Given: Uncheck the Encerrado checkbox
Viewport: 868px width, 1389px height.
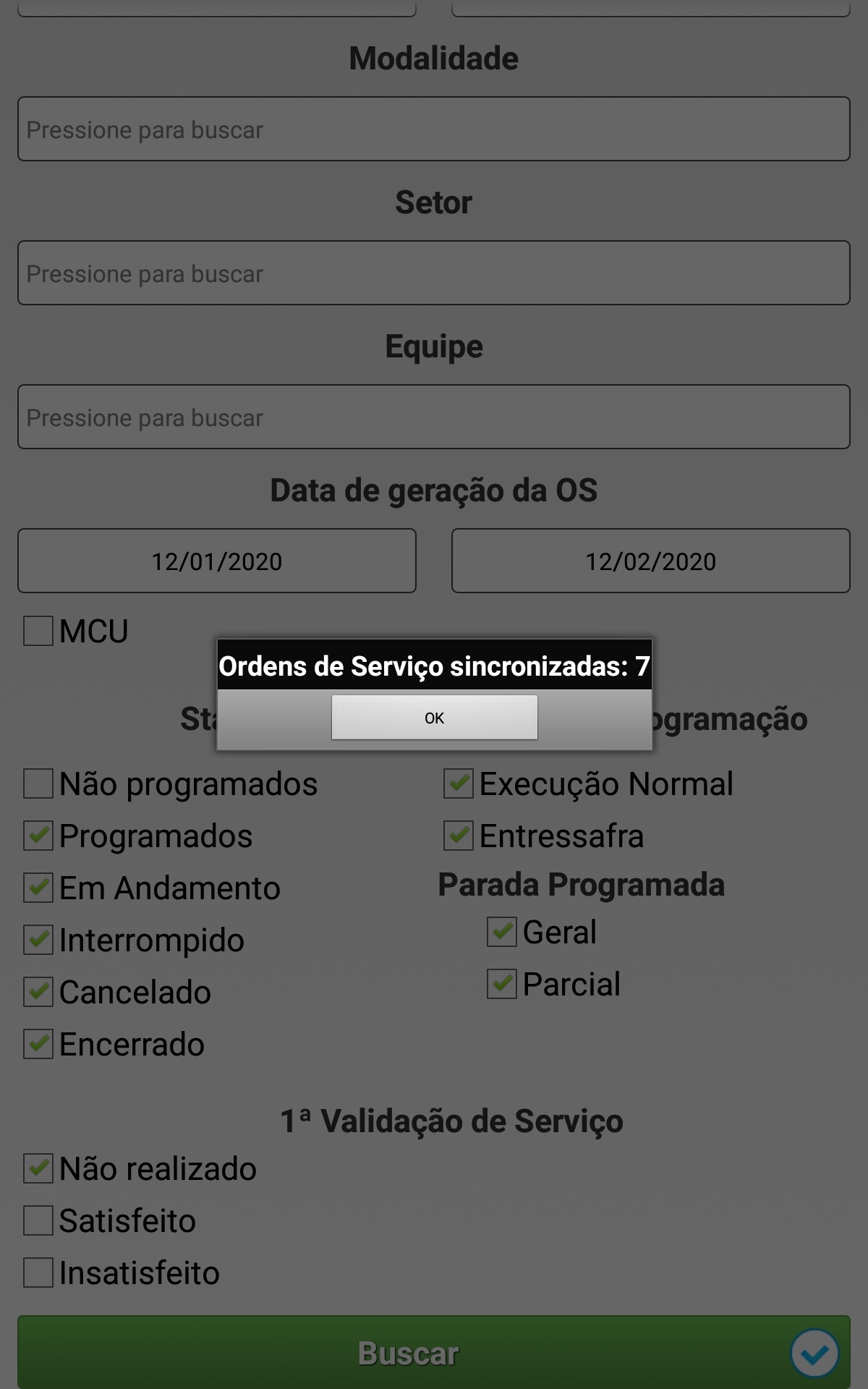Looking at the screenshot, I should pyautogui.click(x=38, y=1044).
